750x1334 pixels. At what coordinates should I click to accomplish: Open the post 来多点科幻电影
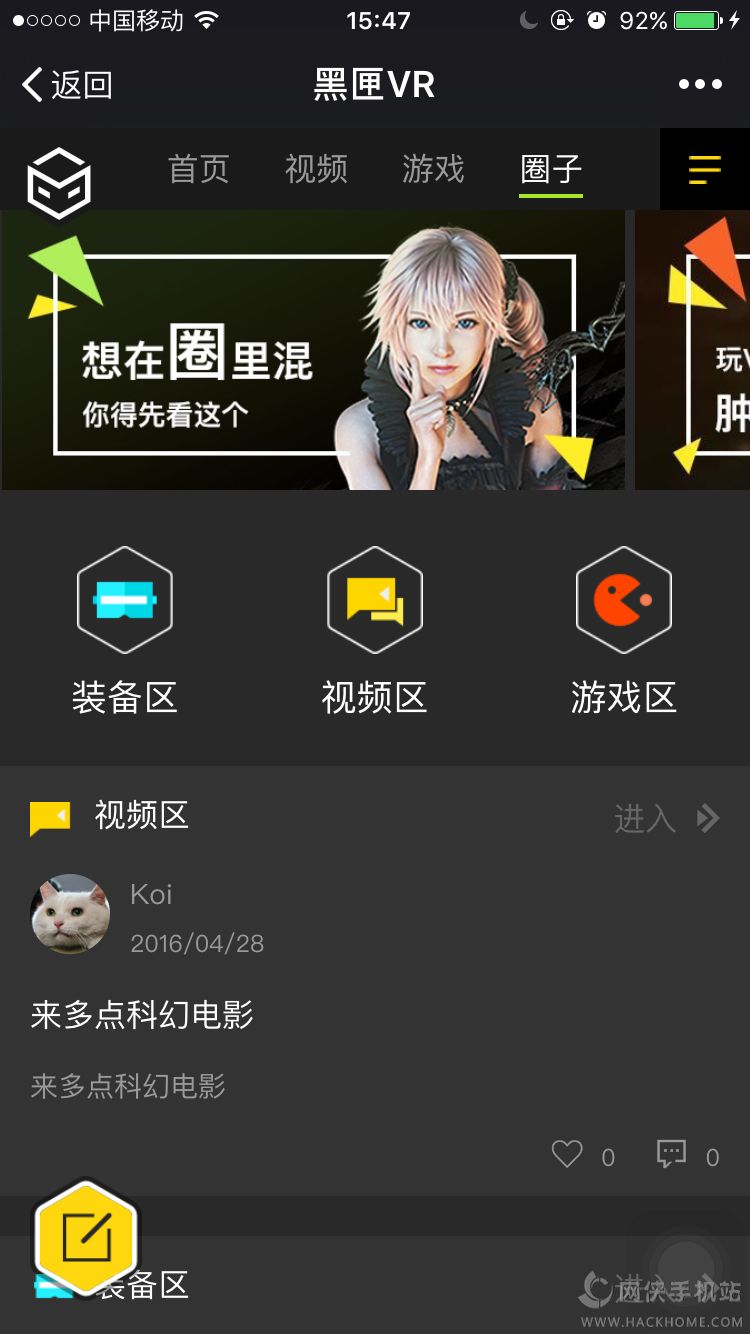[142, 1015]
